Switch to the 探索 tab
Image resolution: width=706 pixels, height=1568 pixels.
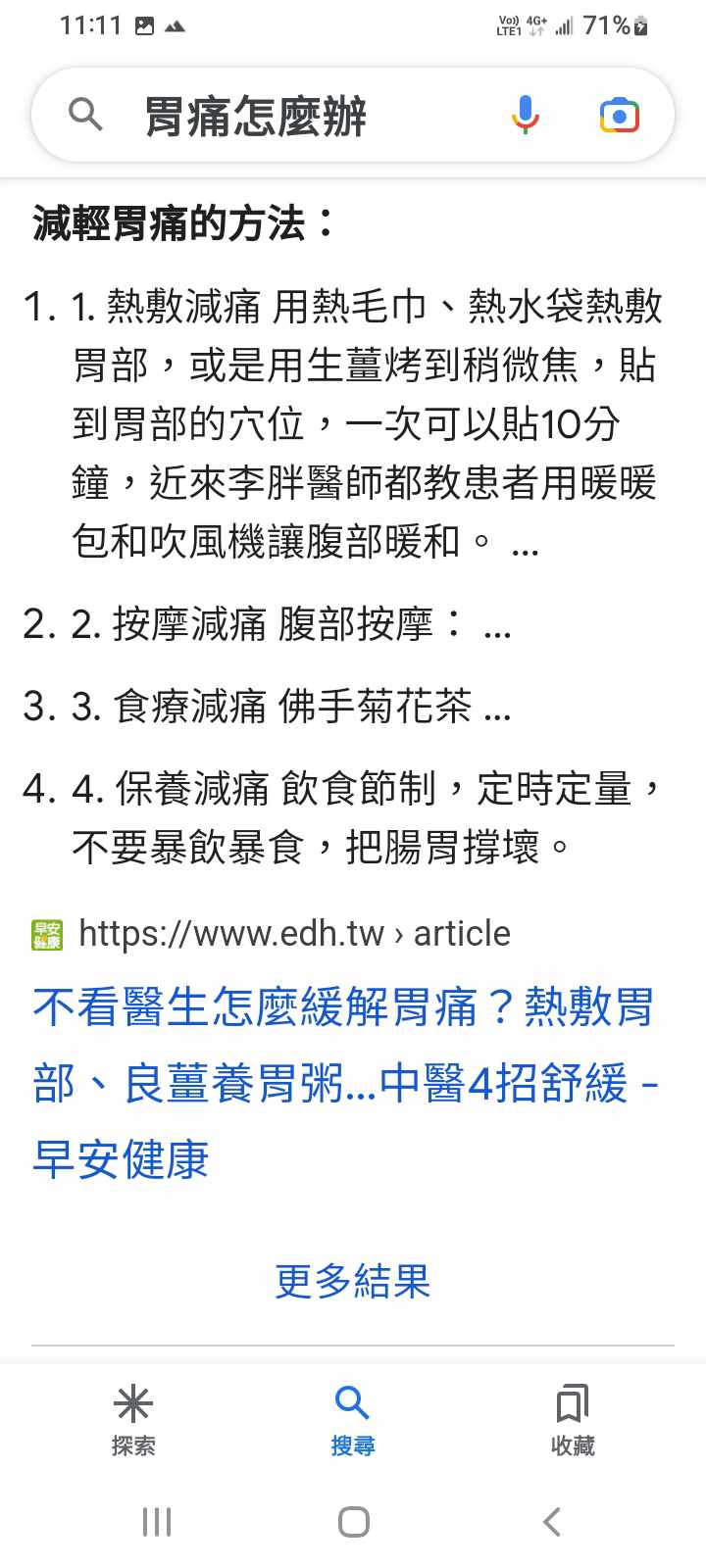tap(133, 1419)
